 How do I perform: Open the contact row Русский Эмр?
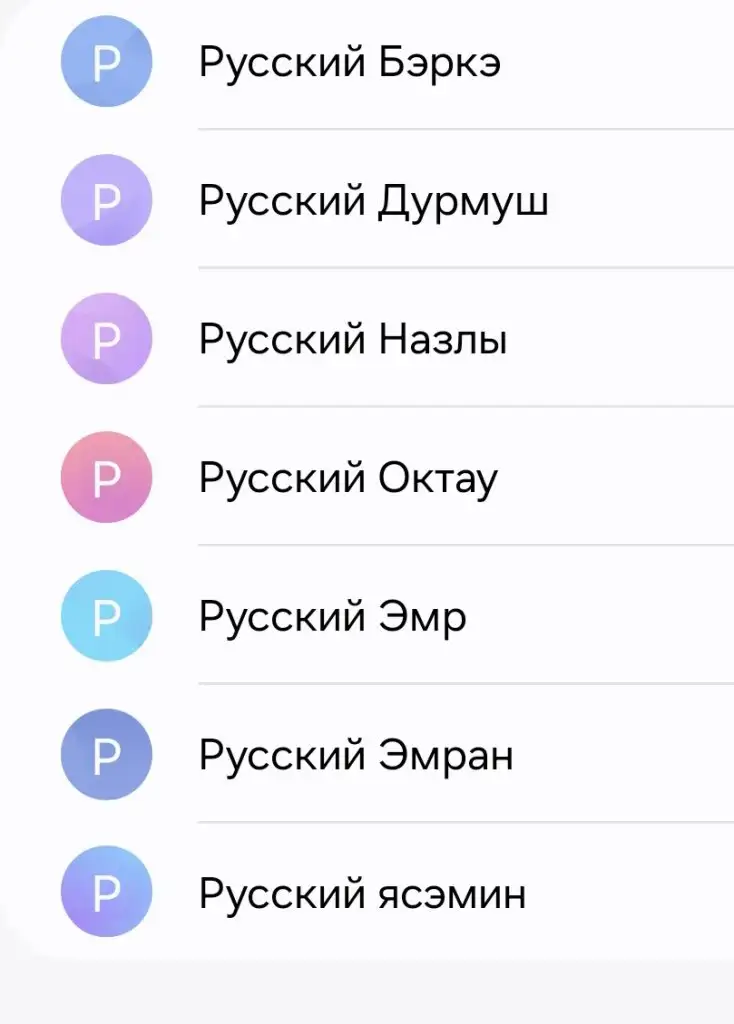click(332, 617)
